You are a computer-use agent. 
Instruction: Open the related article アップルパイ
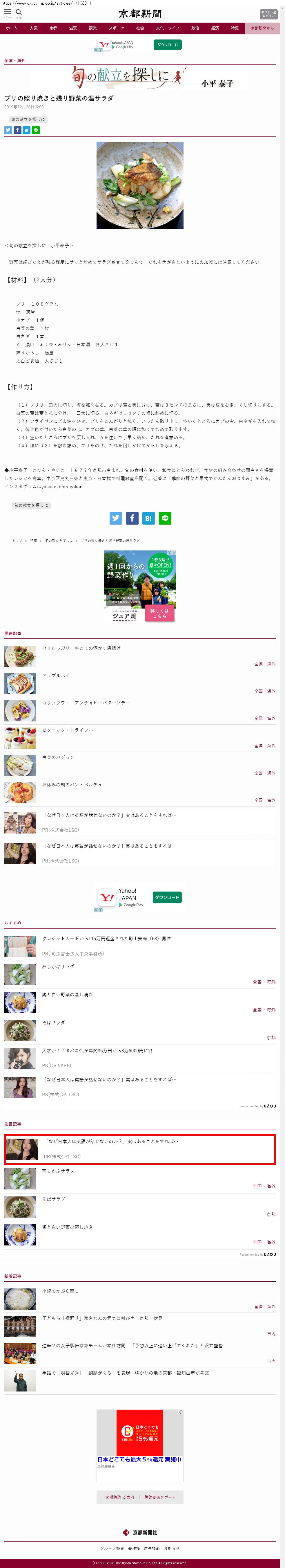pos(56,675)
